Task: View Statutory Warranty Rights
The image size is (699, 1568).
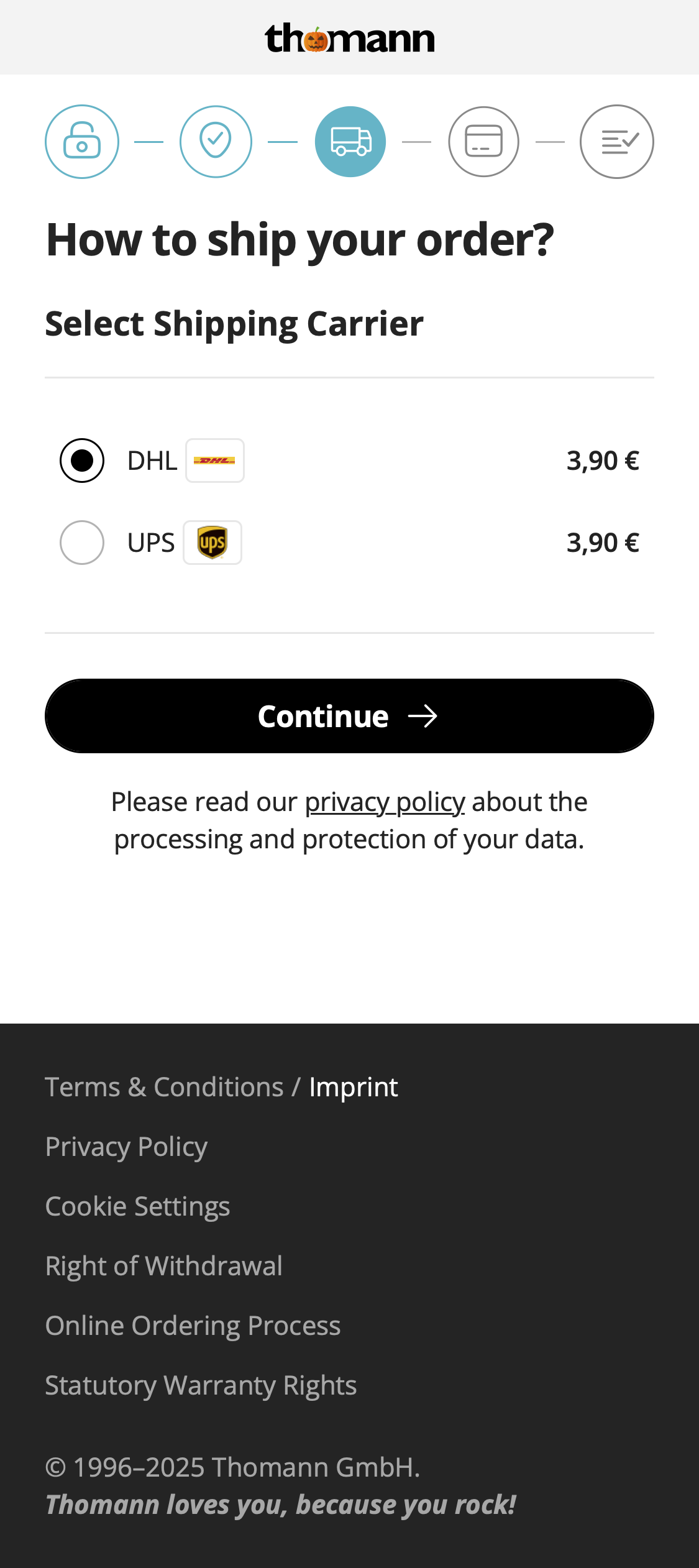Action: point(201,1385)
